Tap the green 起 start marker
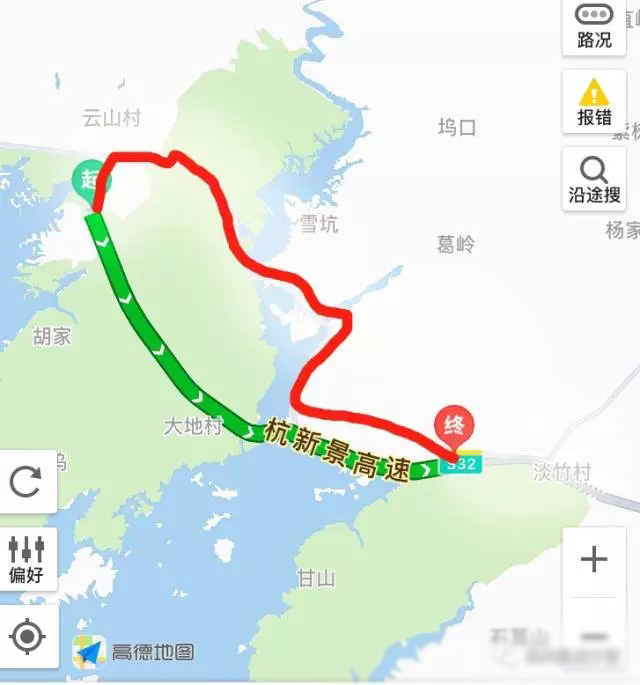The height and width of the screenshot is (685, 640). 91,179
